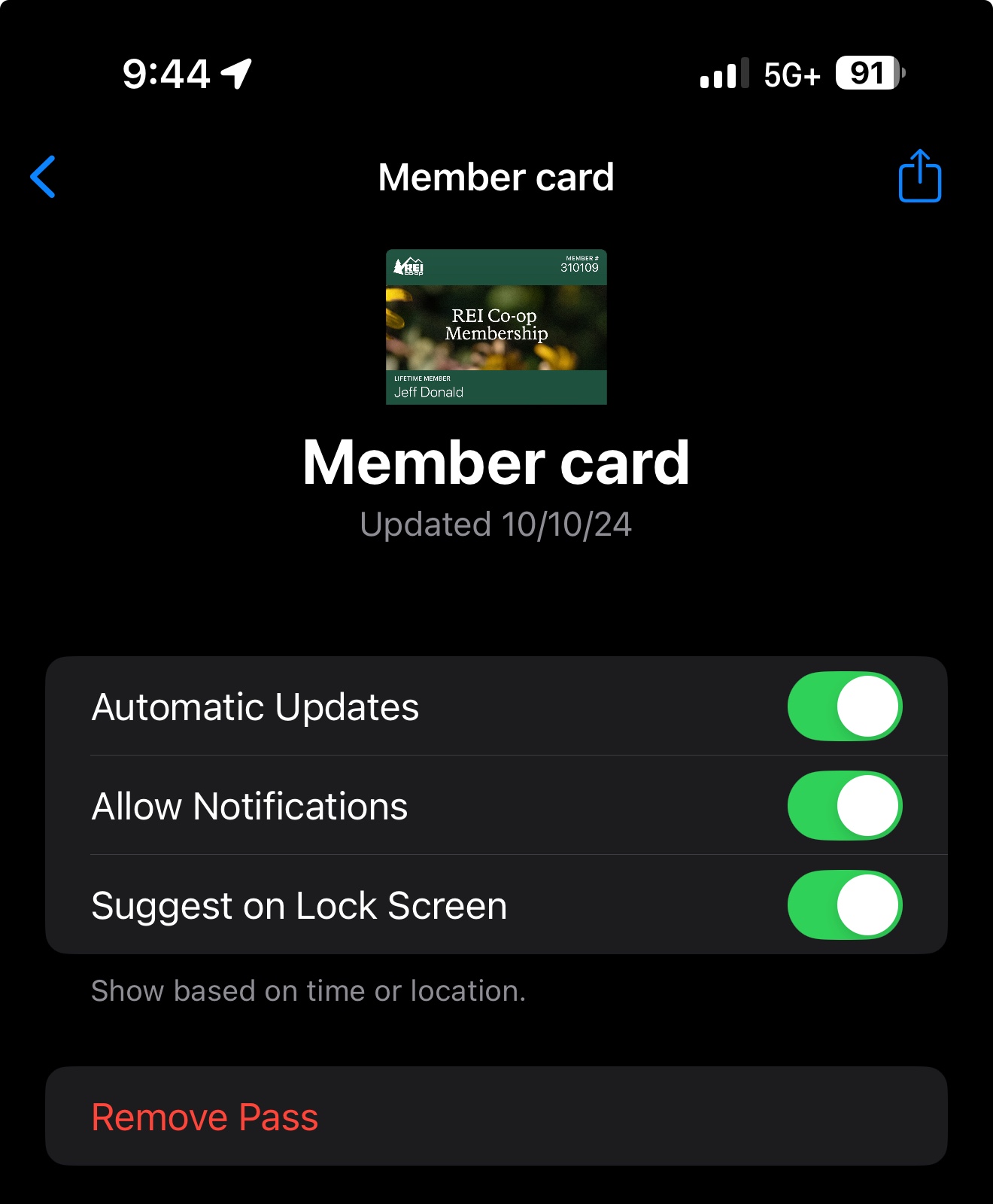
Task: Go back from Member card details
Action: 43,178
